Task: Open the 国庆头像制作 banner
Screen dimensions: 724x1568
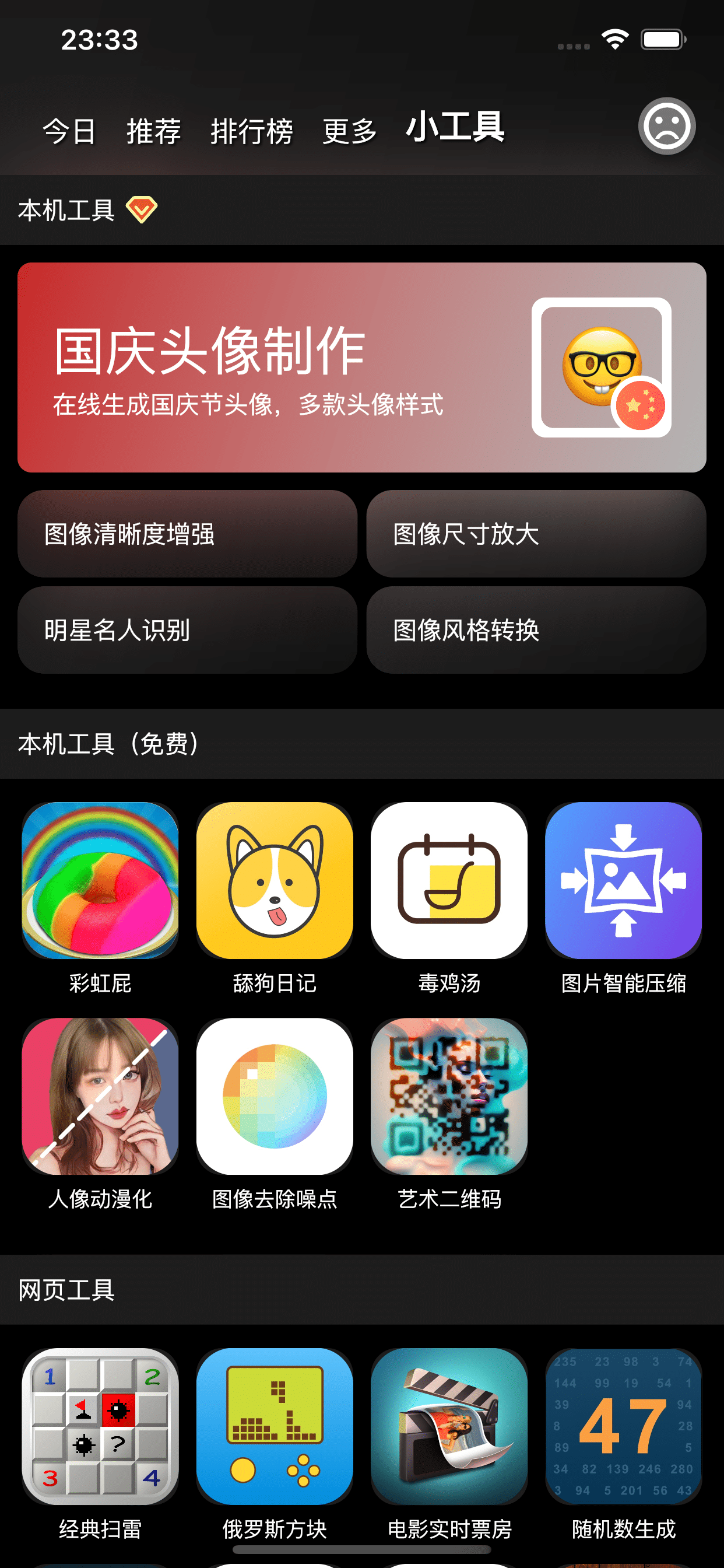Action: [x=361, y=367]
